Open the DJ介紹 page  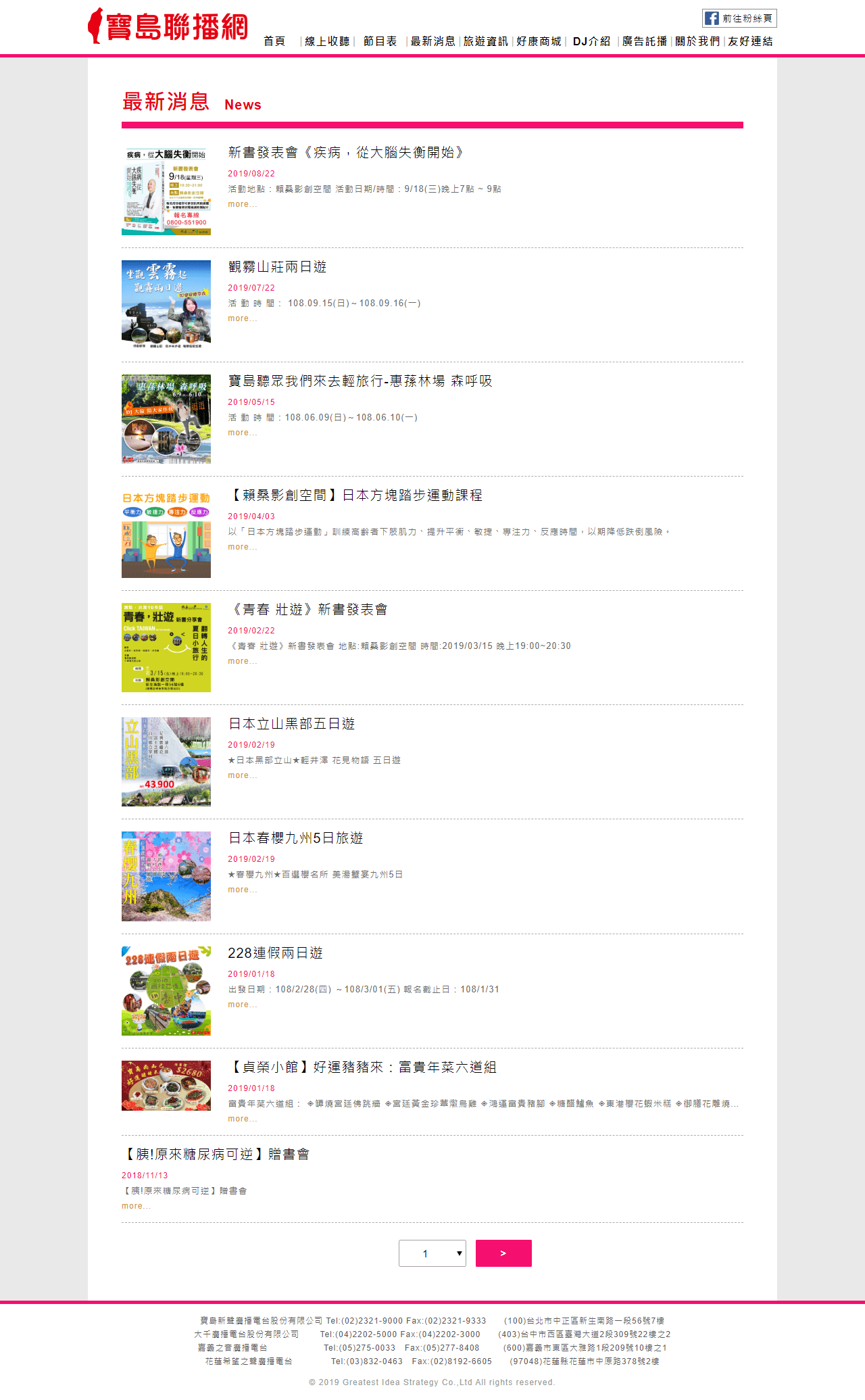click(x=591, y=41)
